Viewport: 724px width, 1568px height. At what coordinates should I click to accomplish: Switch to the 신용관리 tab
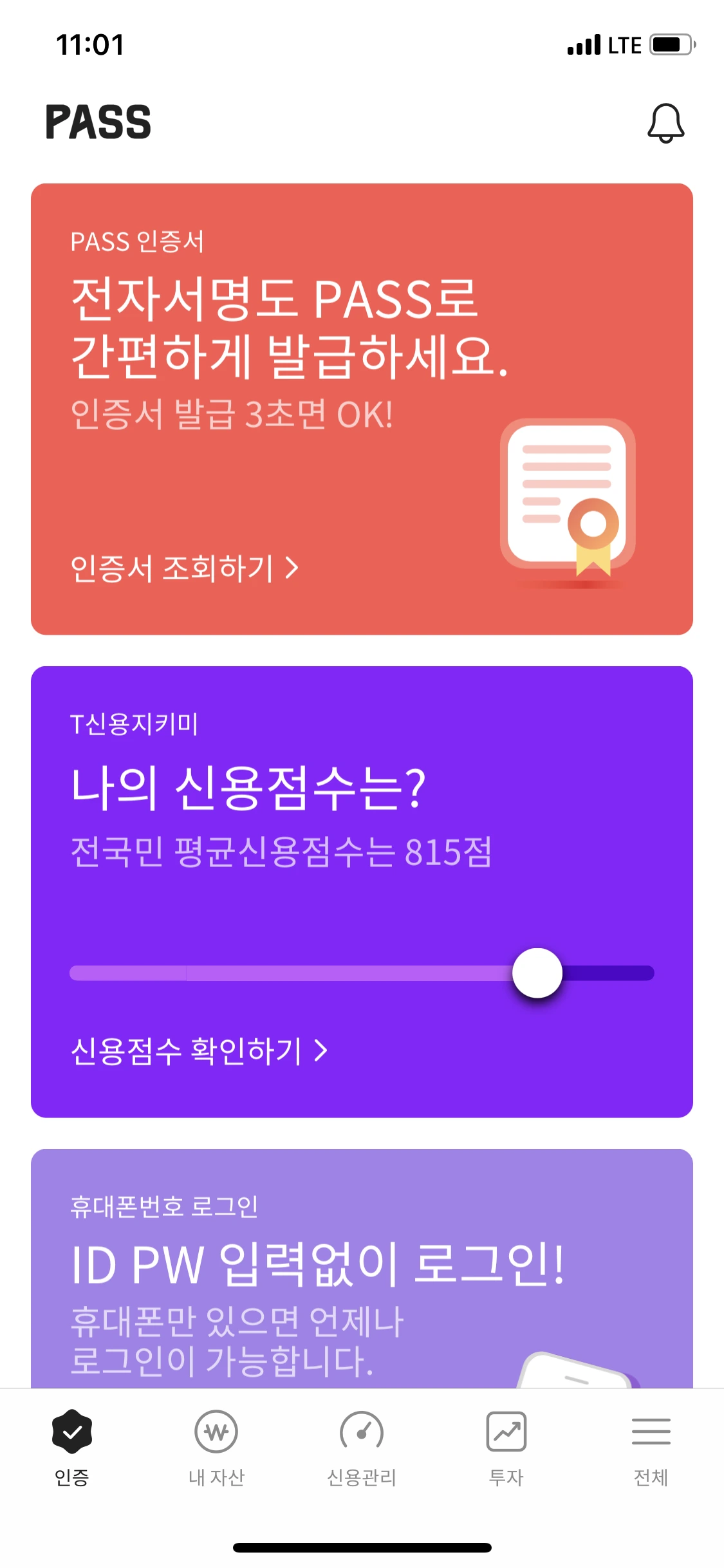tap(362, 1450)
